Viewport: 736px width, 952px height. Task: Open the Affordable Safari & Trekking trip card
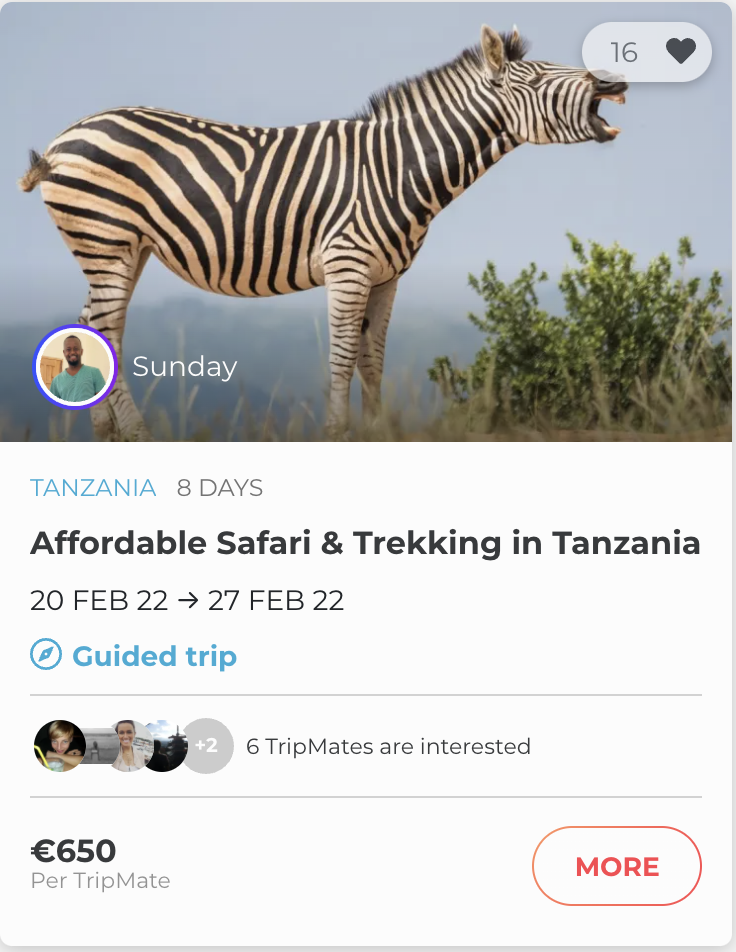[365, 544]
